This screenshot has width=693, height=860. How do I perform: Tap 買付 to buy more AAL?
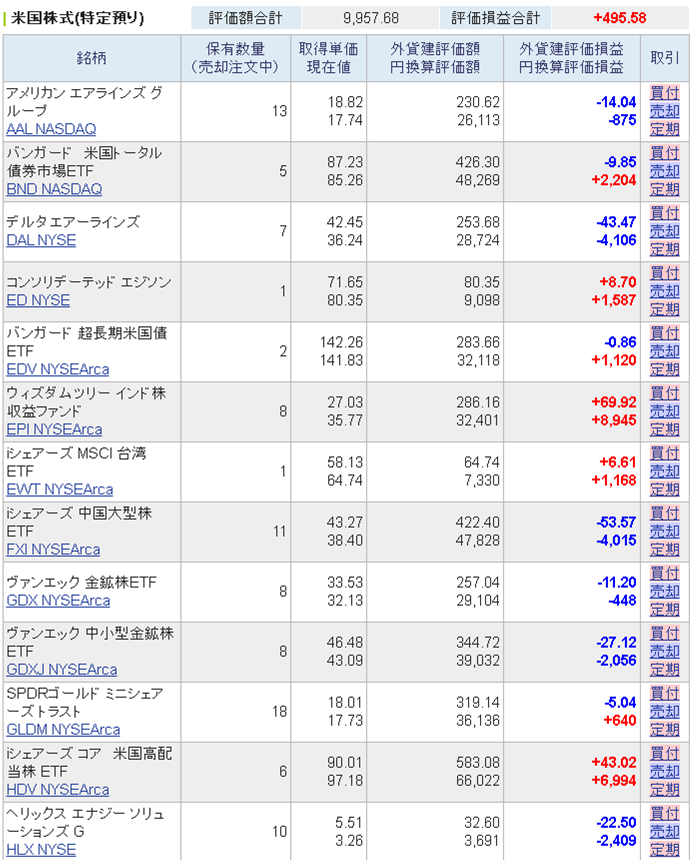(x=664, y=93)
